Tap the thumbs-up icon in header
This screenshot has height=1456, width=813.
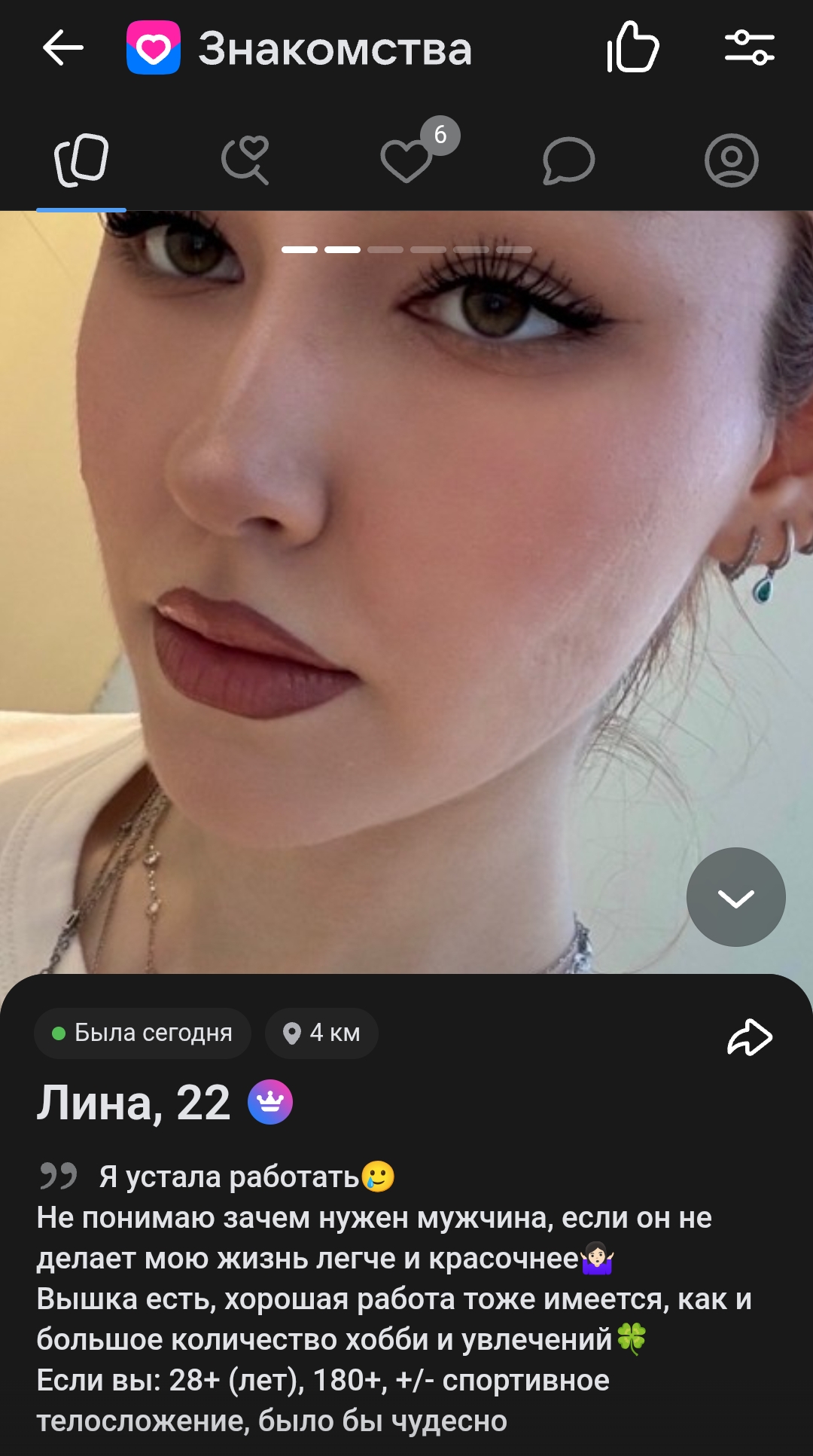[x=632, y=48]
